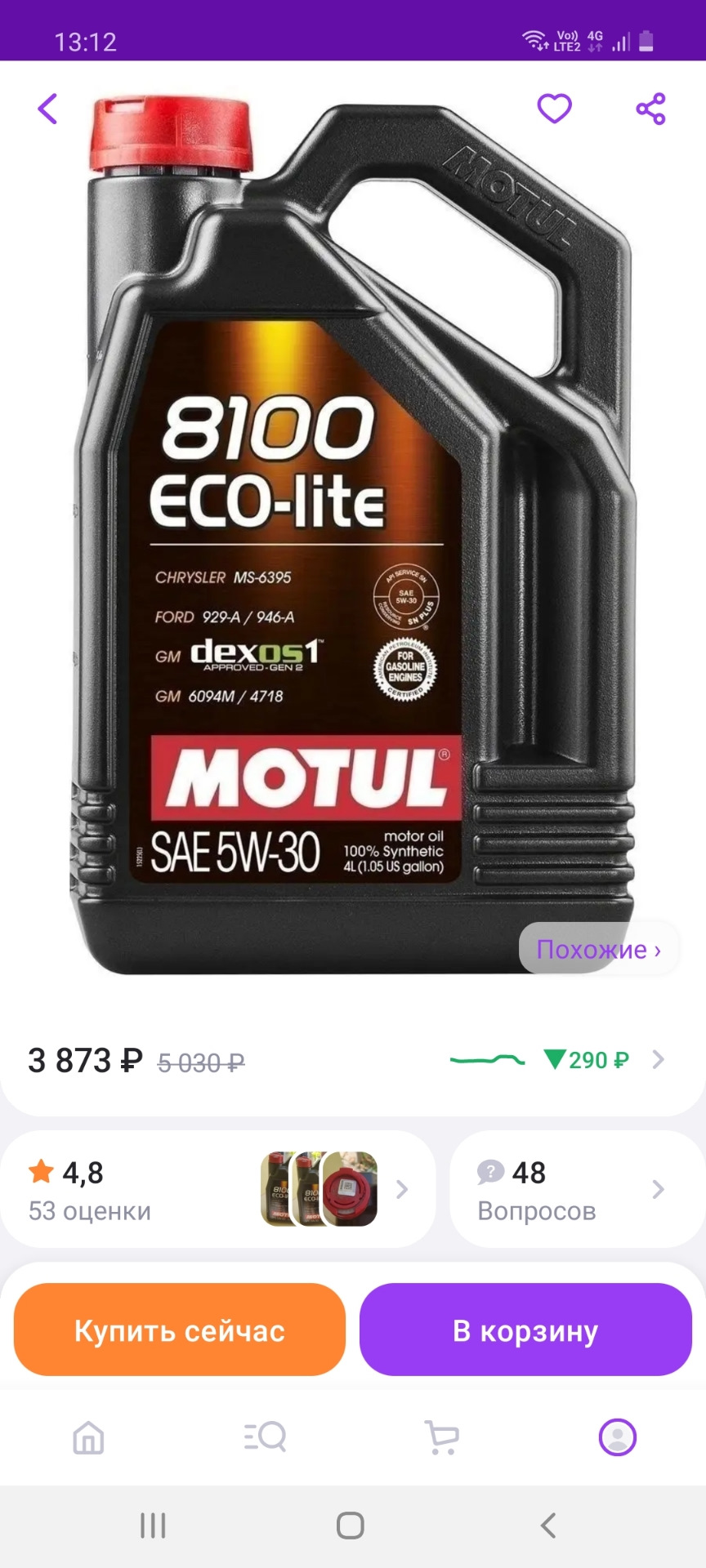The image size is (706, 1568).
Task: Open system recent apps
Action: coord(153,1525)
